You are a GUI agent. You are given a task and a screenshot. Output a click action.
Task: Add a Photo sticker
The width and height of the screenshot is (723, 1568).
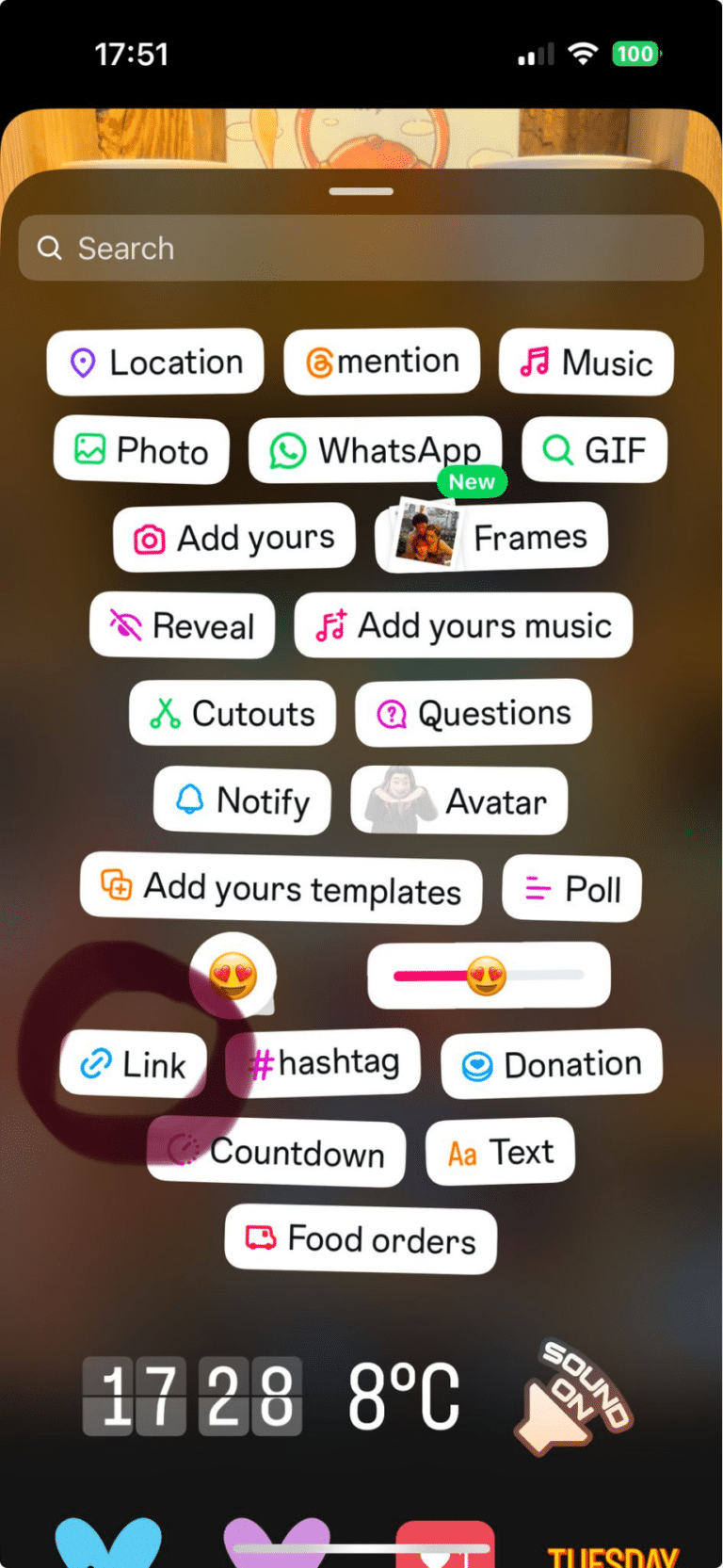(x=141, y=450)
